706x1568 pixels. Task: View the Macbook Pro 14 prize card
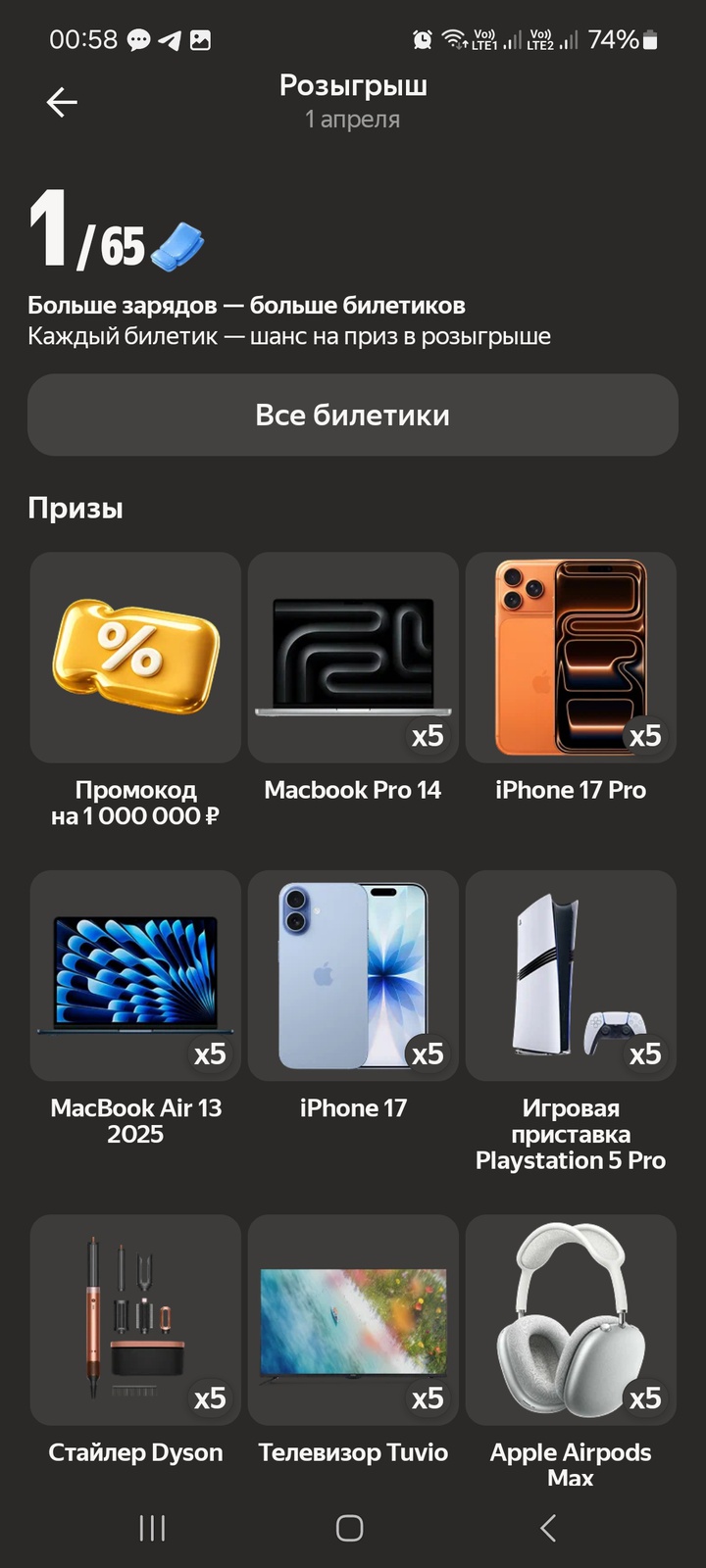[353, 658]
